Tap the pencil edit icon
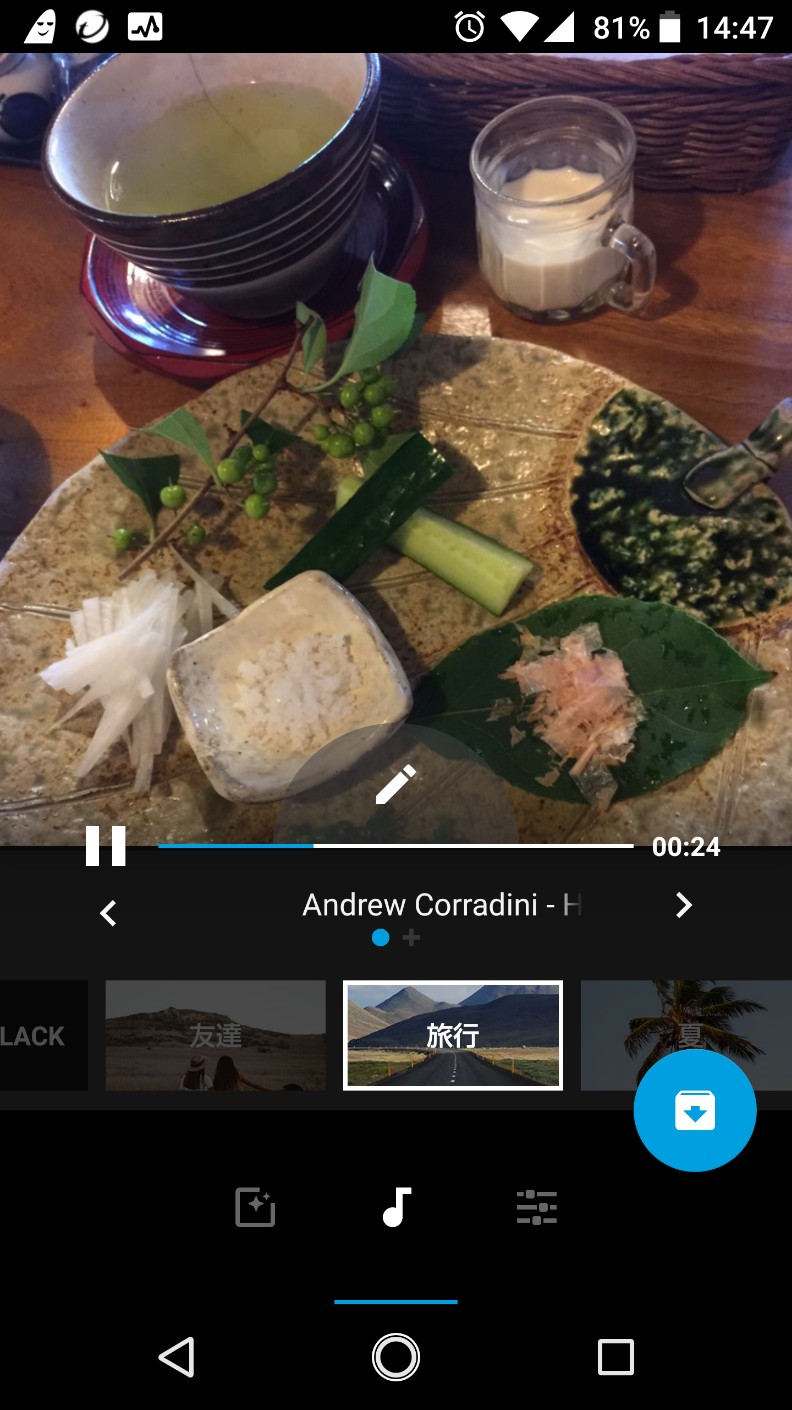 tap(395, 785)
